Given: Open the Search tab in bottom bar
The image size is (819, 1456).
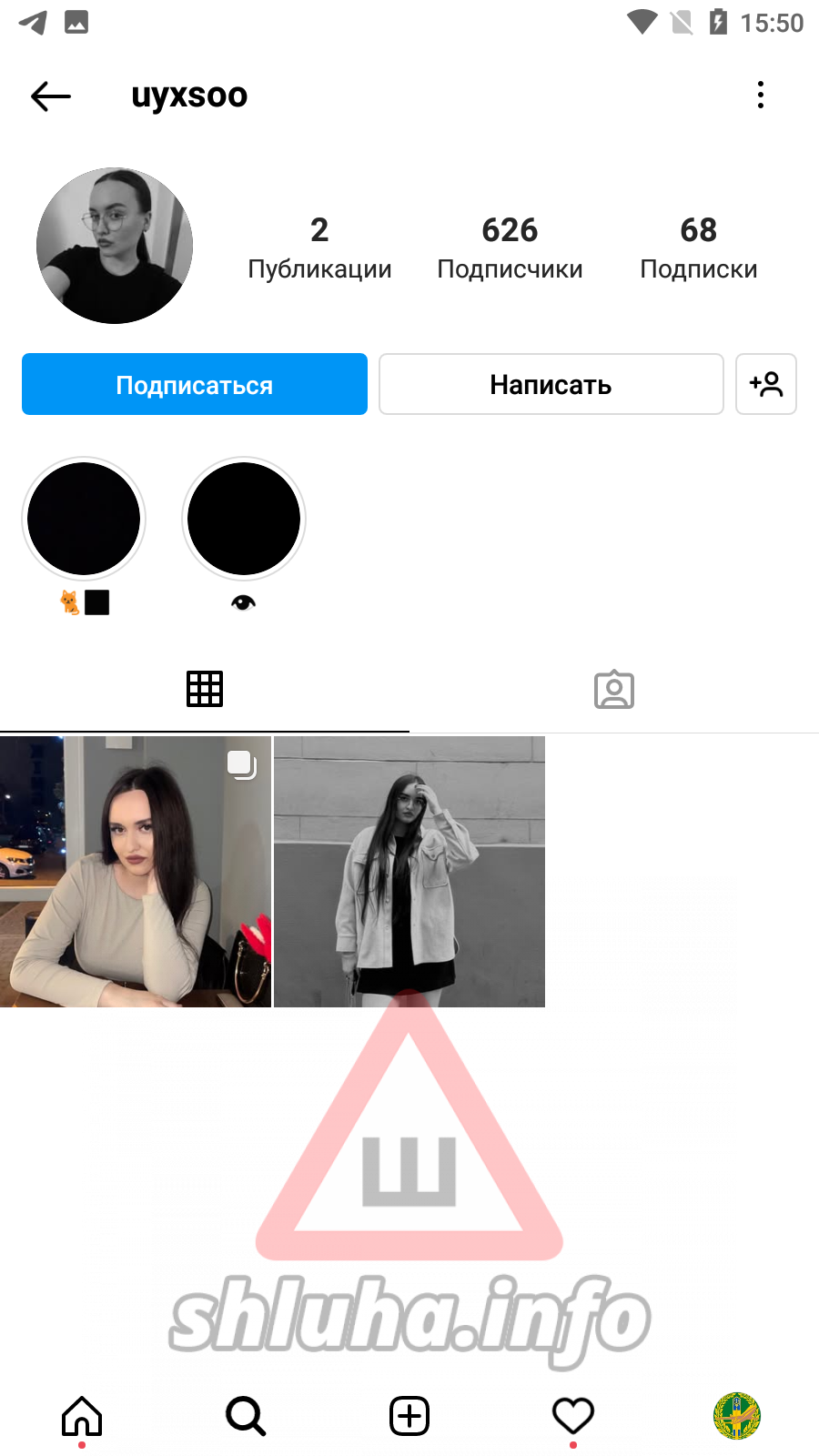Looking at the screenshot, I should coord(246,1416).
